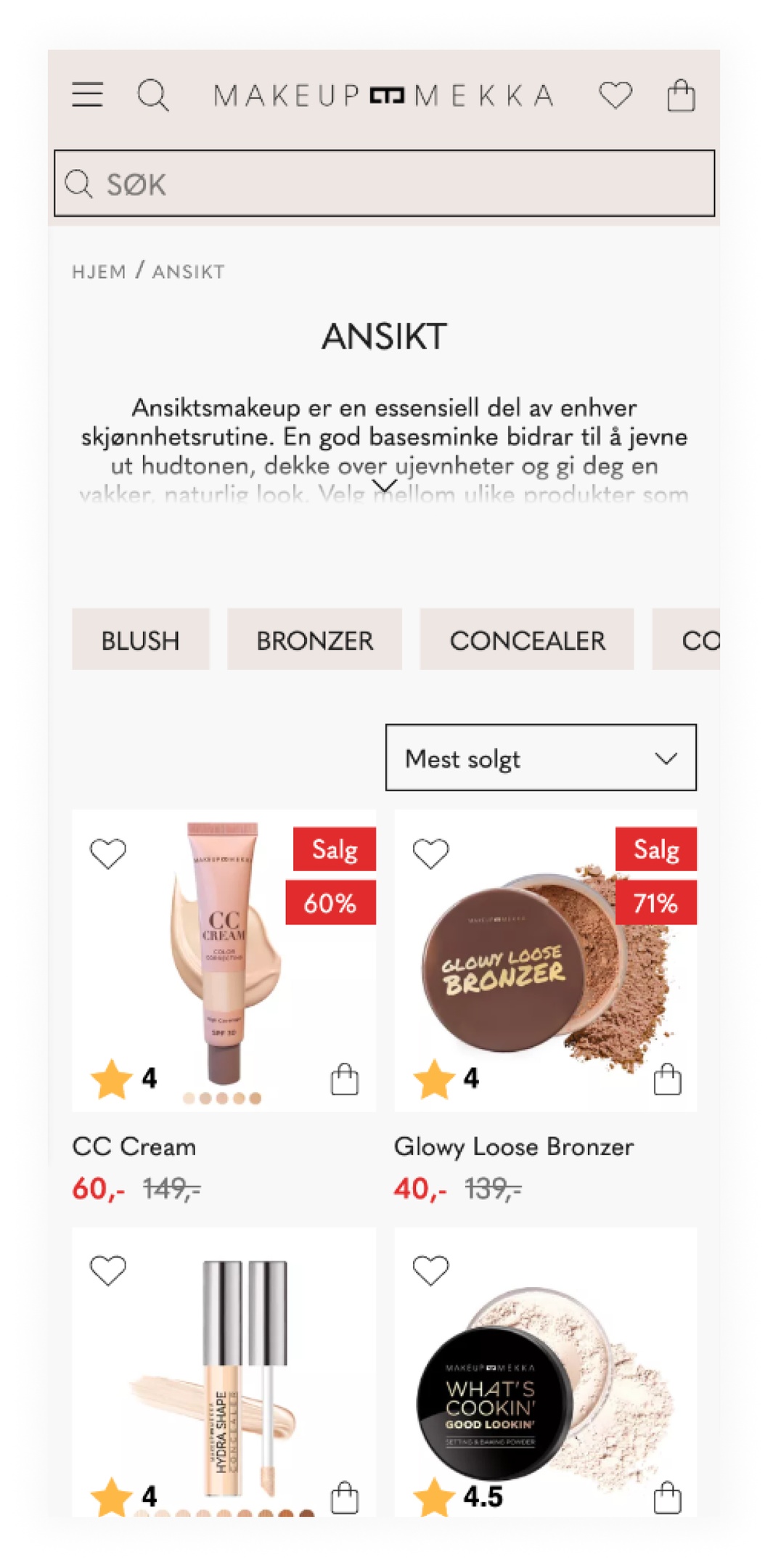Choose the CONCEALER chip
Image resolution: width=773 pixels, height=1568 pixels.
click(x=527, y=640)
